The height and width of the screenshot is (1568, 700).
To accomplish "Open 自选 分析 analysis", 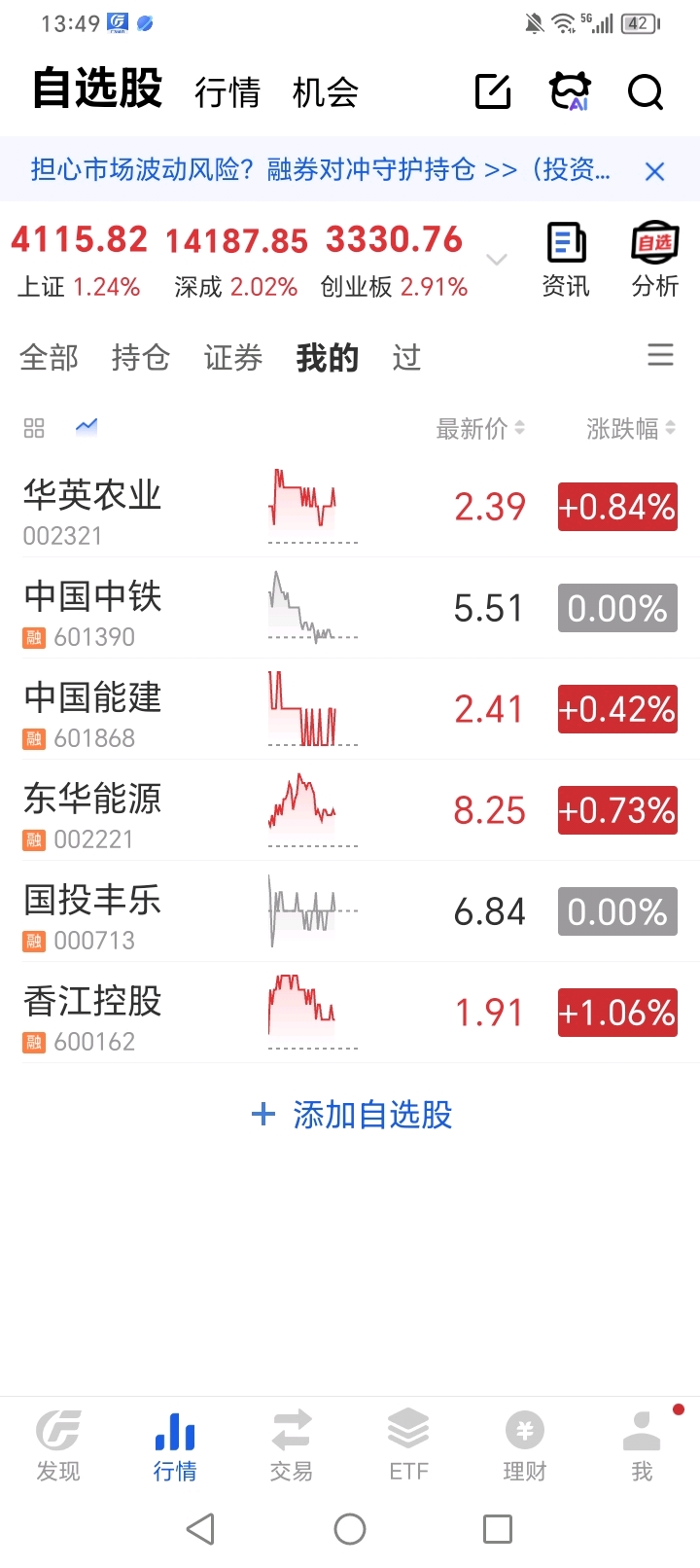I will 654,259.
